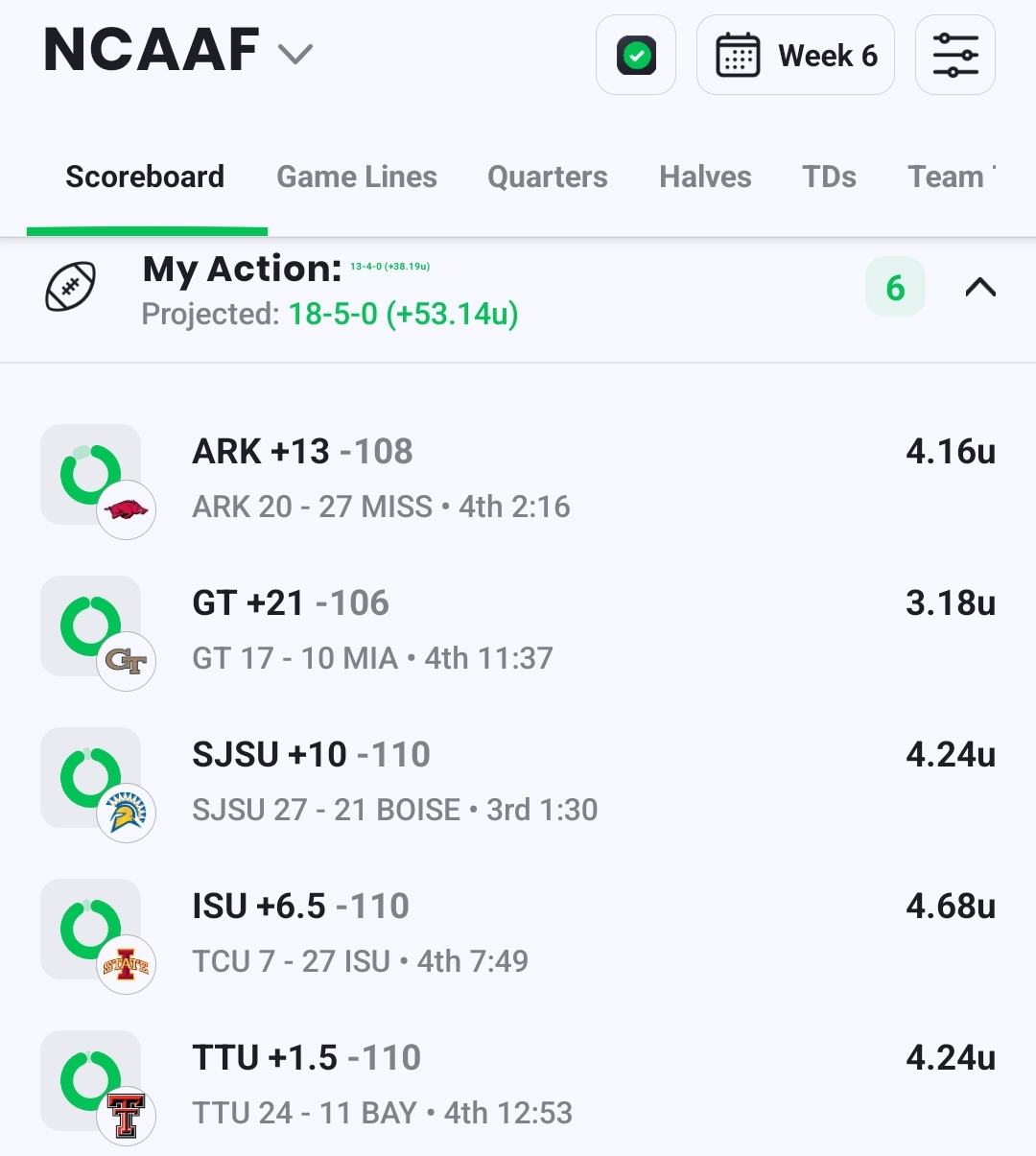
Task: Open the filter settings sliders icon
Action: tap(954, 56)
